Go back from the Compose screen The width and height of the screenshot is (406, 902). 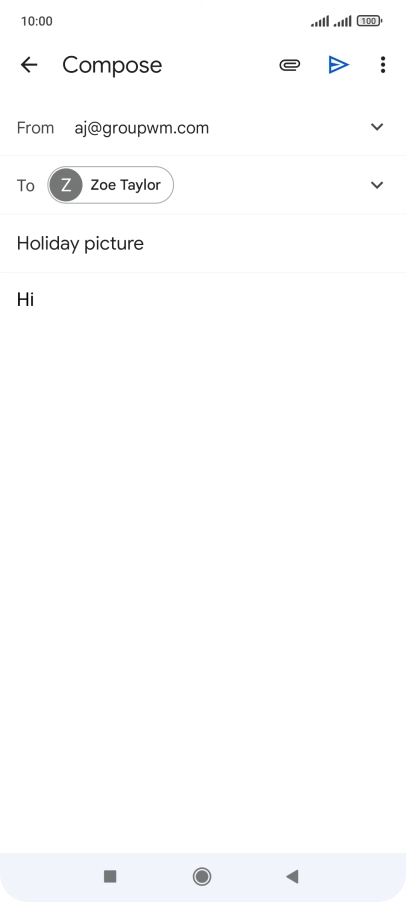(29, 65)
